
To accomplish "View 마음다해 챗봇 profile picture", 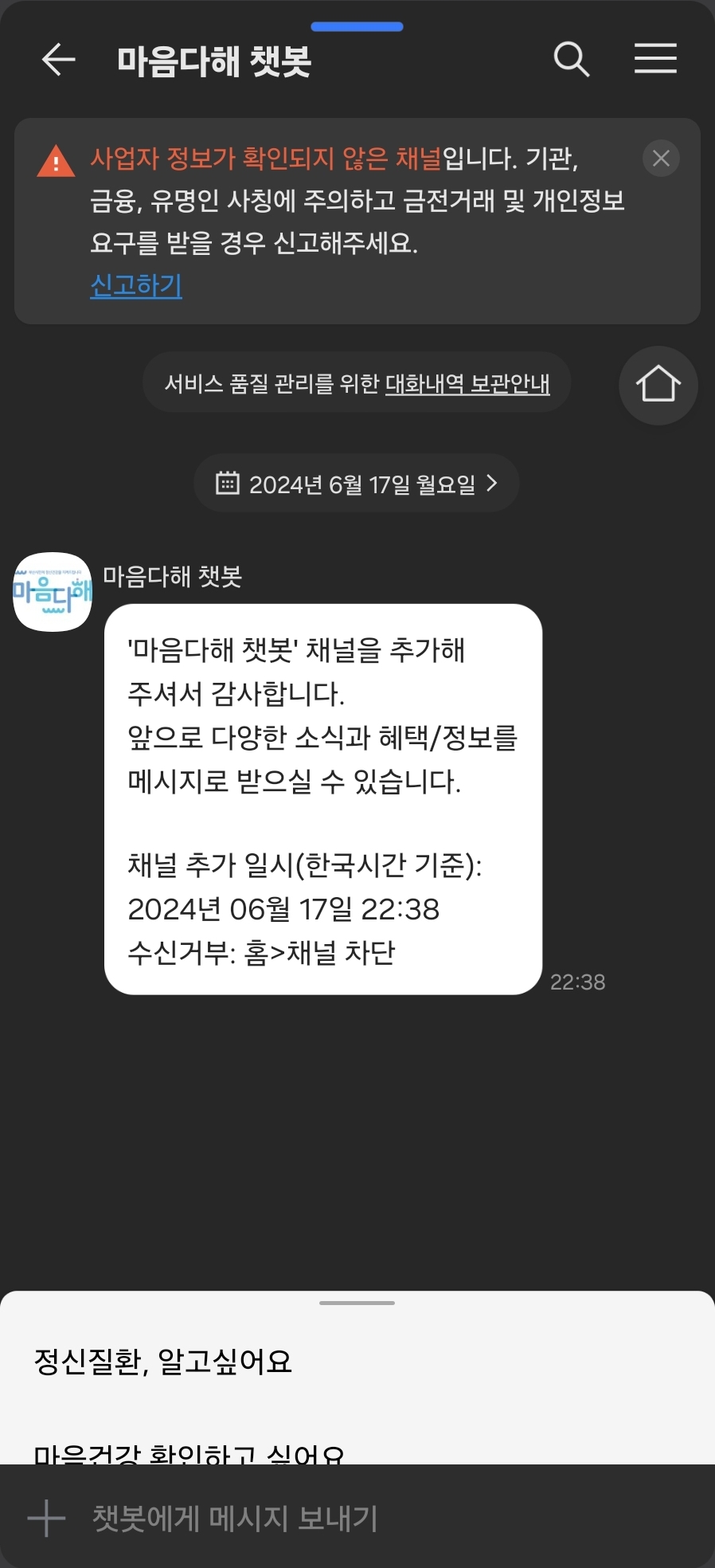I will point(53,592).
